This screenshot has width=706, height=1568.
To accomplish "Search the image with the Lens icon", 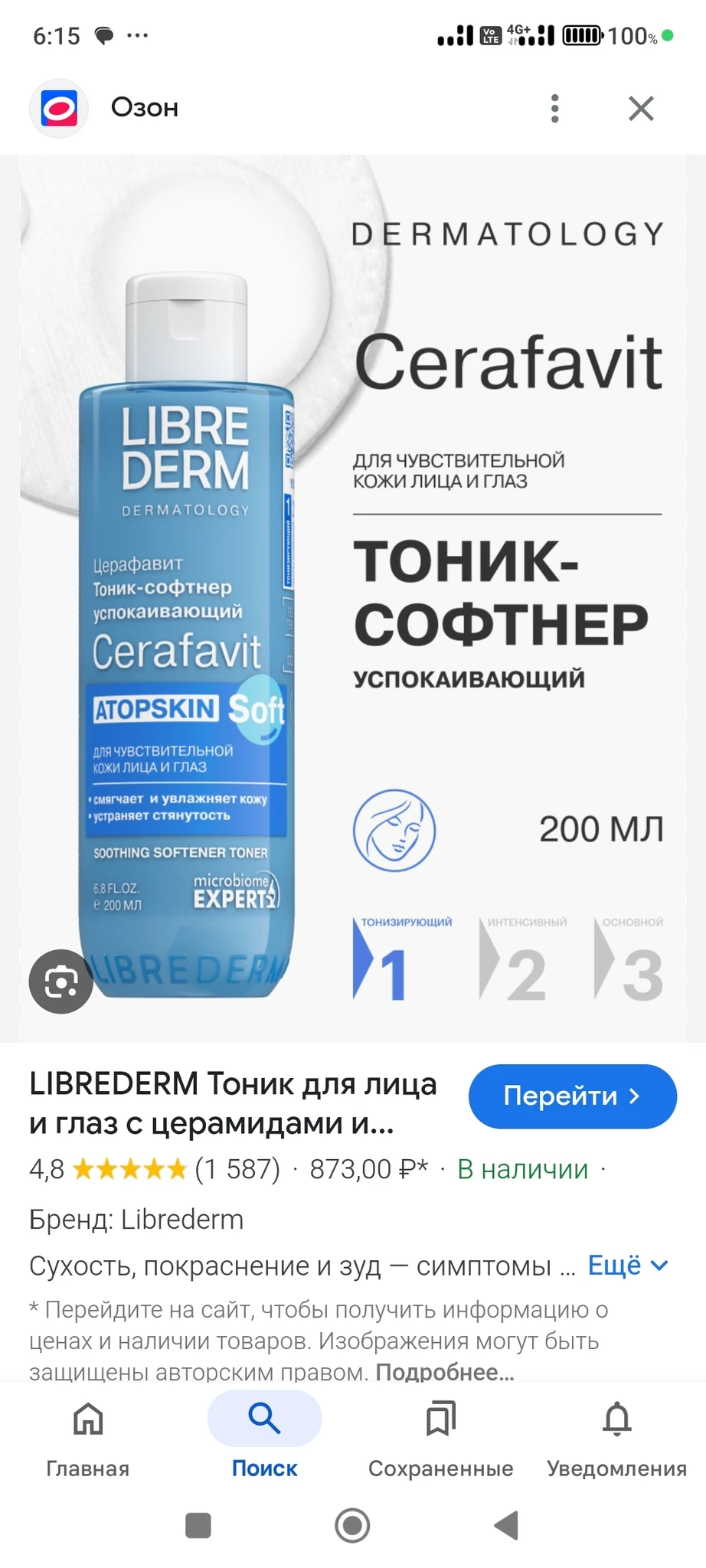I will (61, 981).
